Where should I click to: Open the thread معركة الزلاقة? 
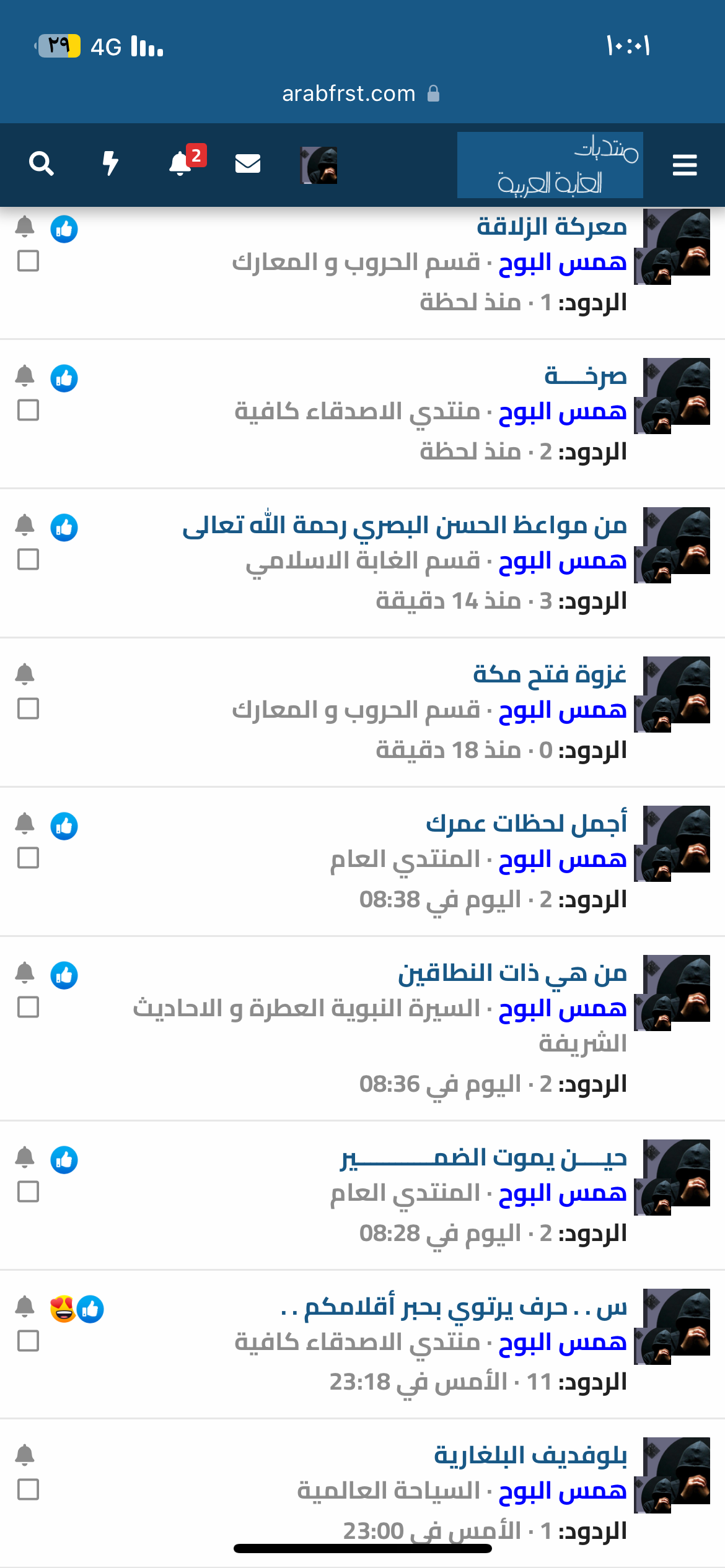pyautogui.click(x=551, y=227)
